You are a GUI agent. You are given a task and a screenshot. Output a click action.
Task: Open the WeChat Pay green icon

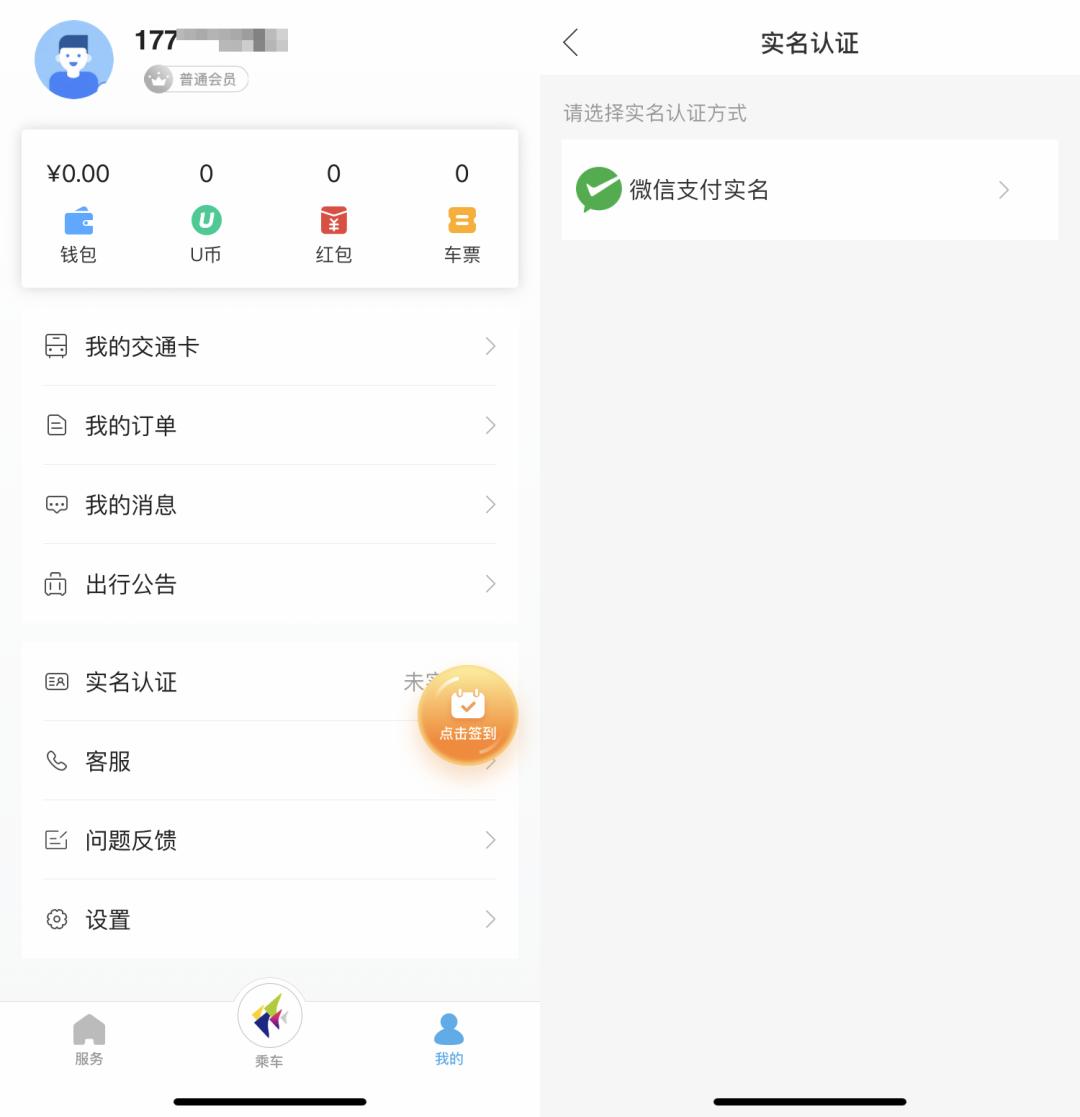[598, 189]
